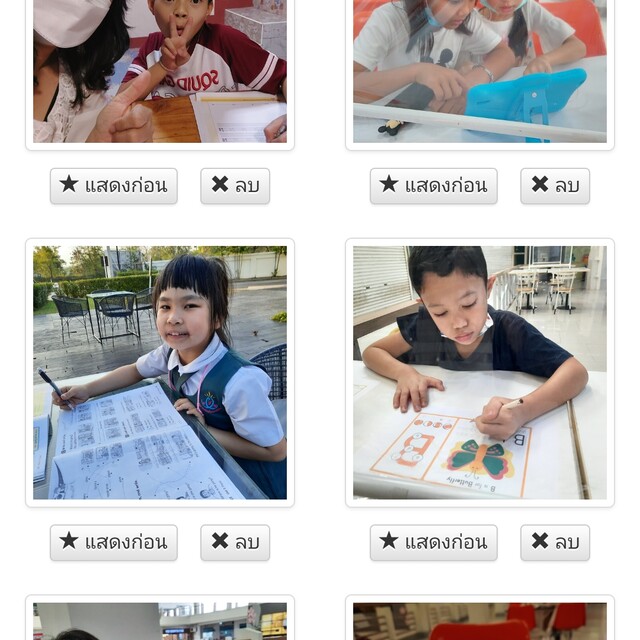Image resolution: width=640 pixels, height=640 pixels.
Task: Tap แสดงก่อน under the blue tablet photo
Action: pyautogui.click(x=434, y=186)
